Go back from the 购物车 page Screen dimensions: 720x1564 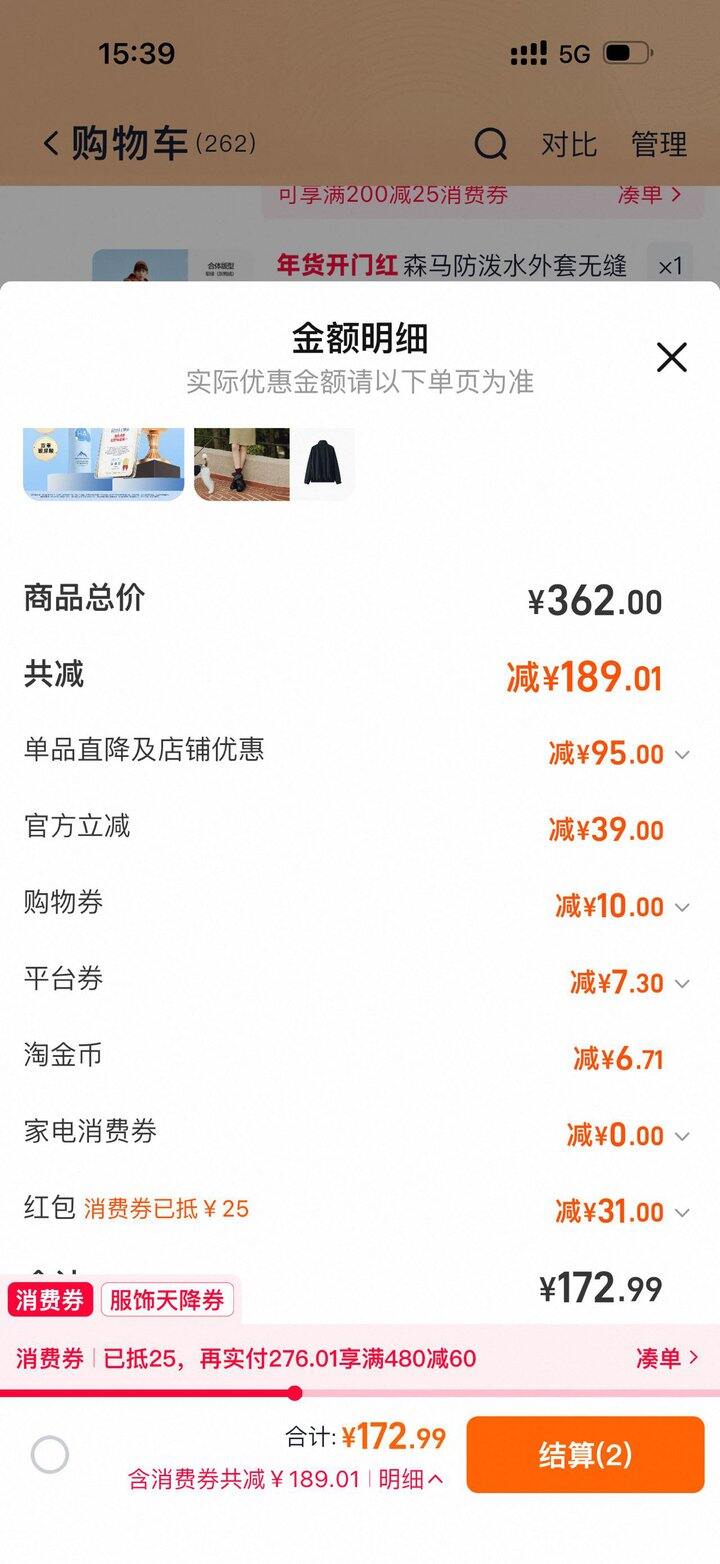point(52,144)
